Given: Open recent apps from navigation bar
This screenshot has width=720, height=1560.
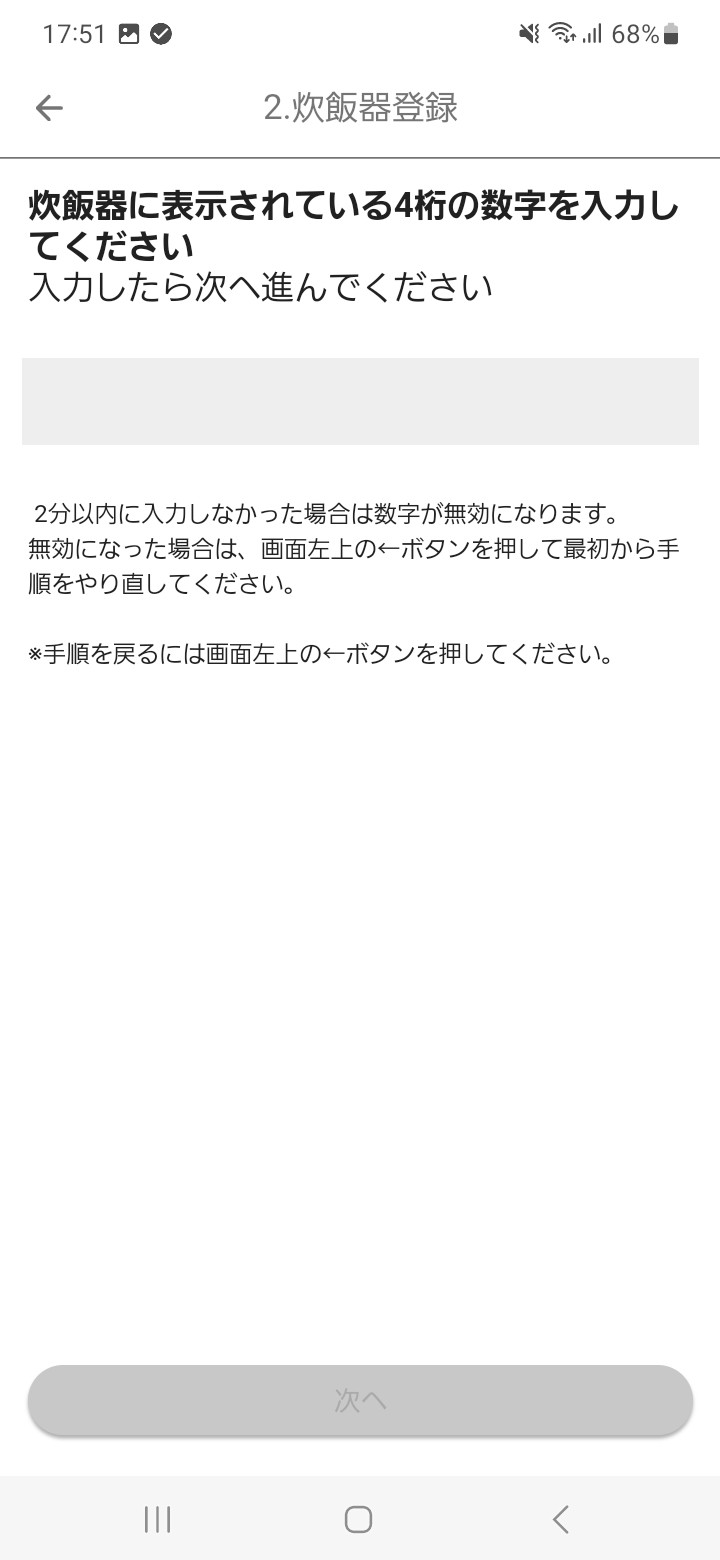Looking at the screenshot, I should click(157, 1519).
